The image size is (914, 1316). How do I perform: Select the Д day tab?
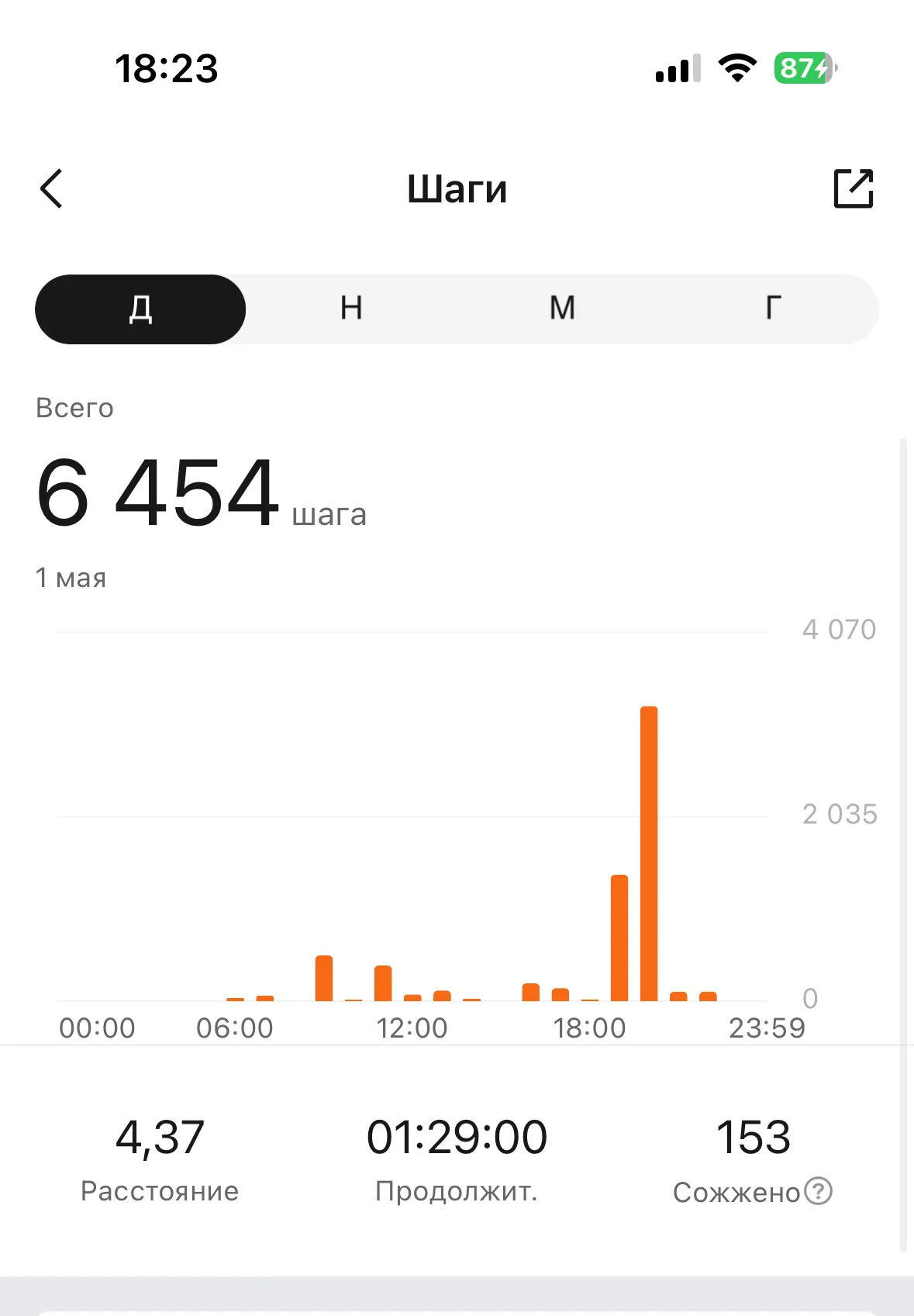click(140, 309)
